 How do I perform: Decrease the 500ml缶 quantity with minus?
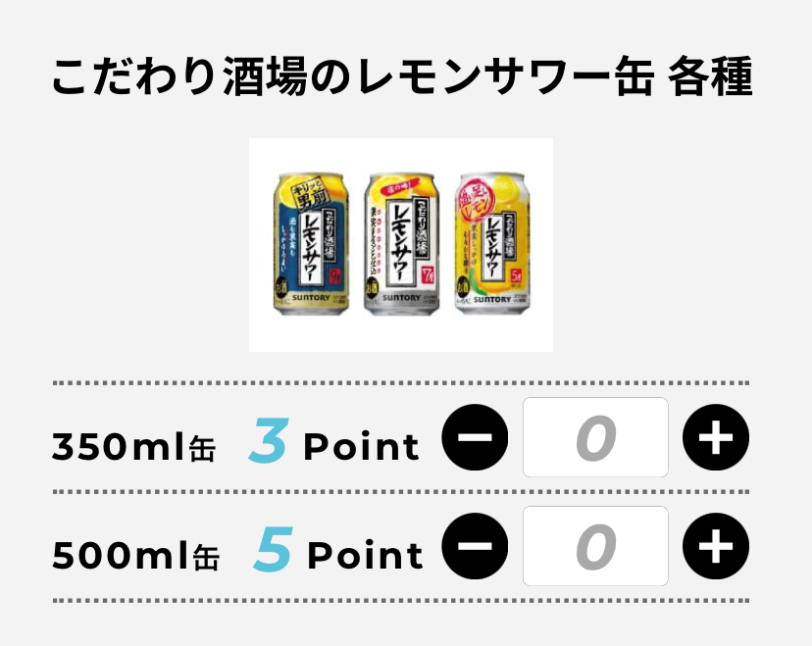(x=475, y=546)
